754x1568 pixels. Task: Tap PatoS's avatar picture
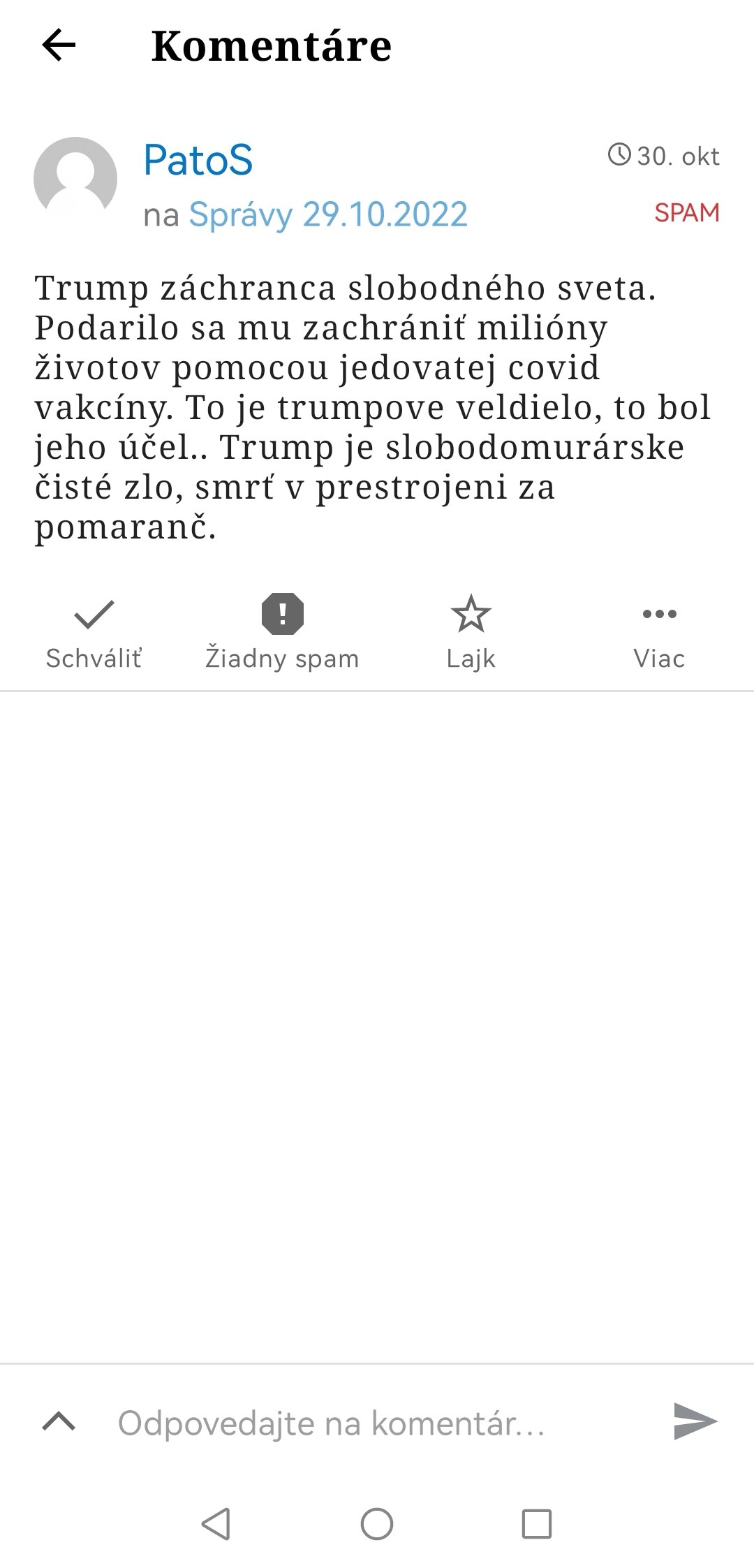75,179
